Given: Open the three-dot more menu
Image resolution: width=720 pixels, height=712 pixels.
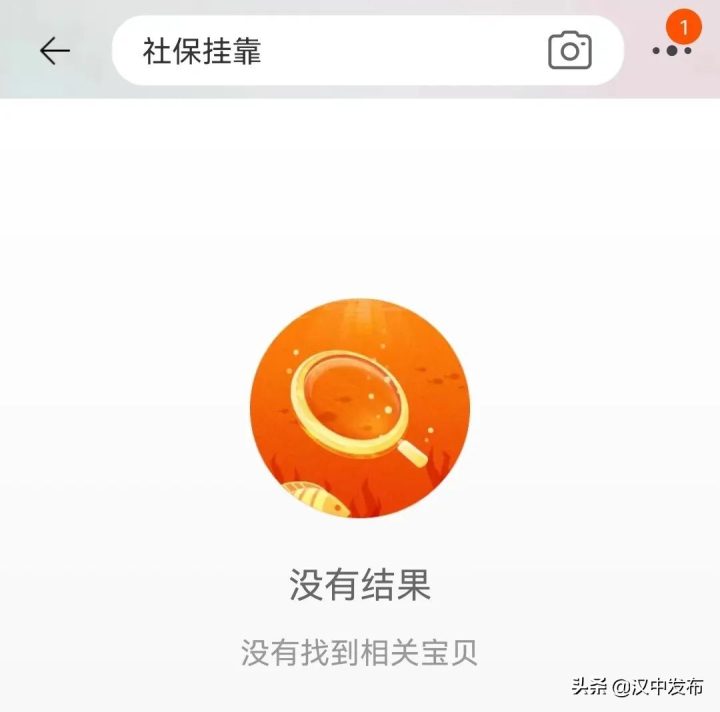Looking at the screenshot, I should coord(671,51).
